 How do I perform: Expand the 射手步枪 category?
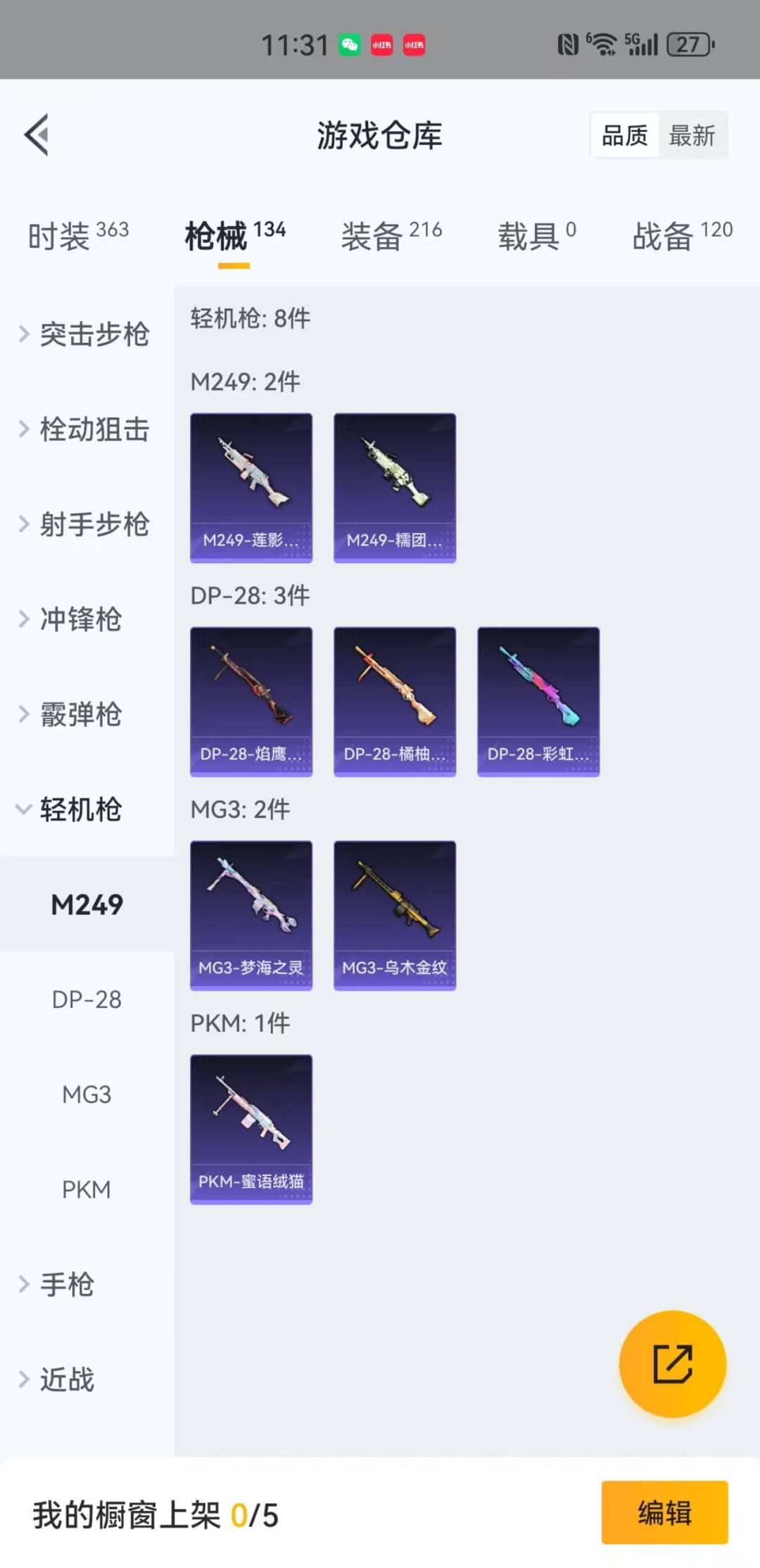click(84, 524)
